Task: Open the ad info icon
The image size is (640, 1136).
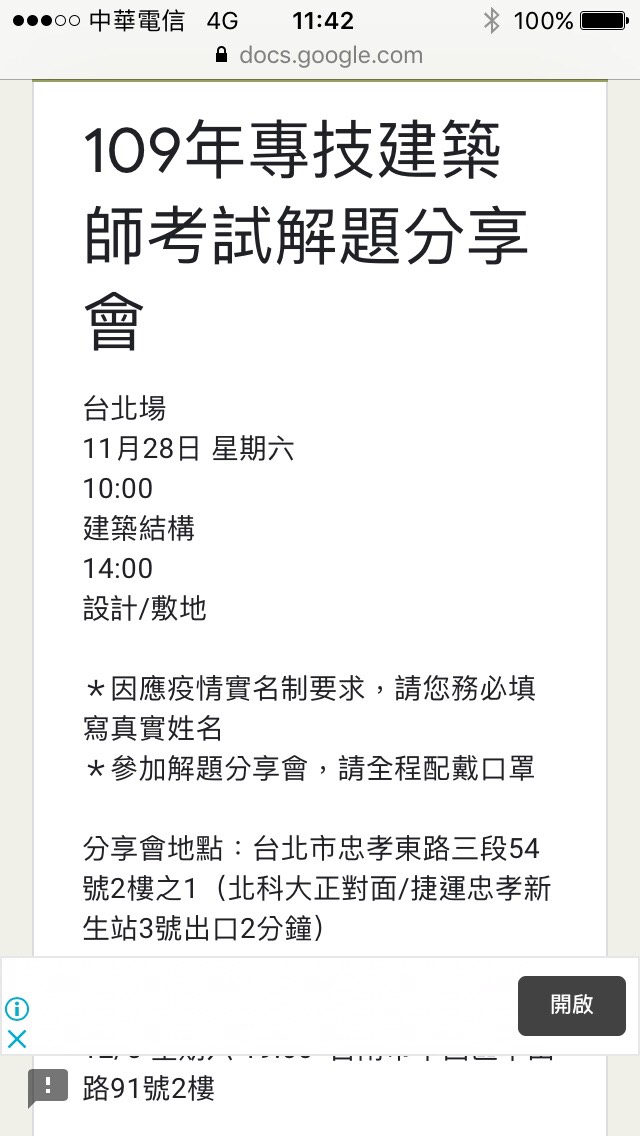Action: click(x=17, y=1009)
